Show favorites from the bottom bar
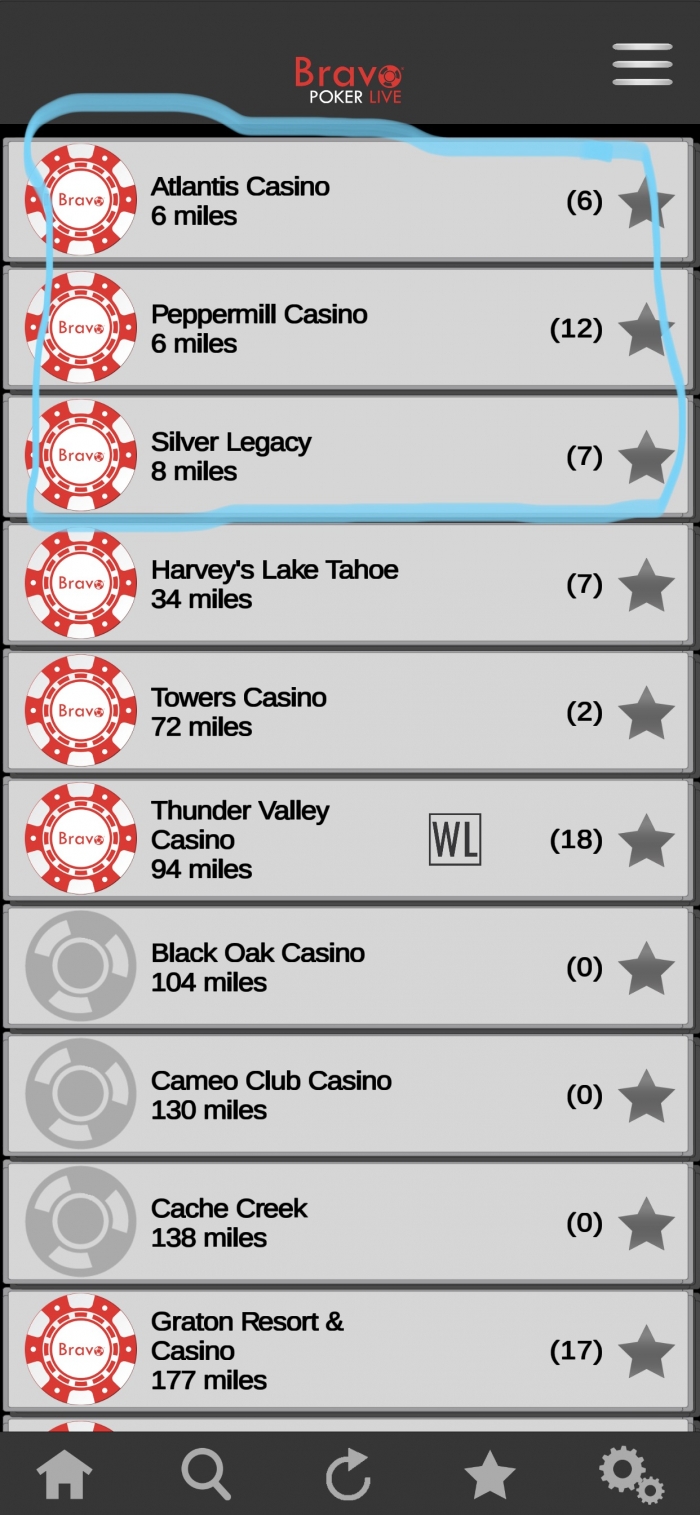Viewport: 700px width, 1515px height. 490,1475
